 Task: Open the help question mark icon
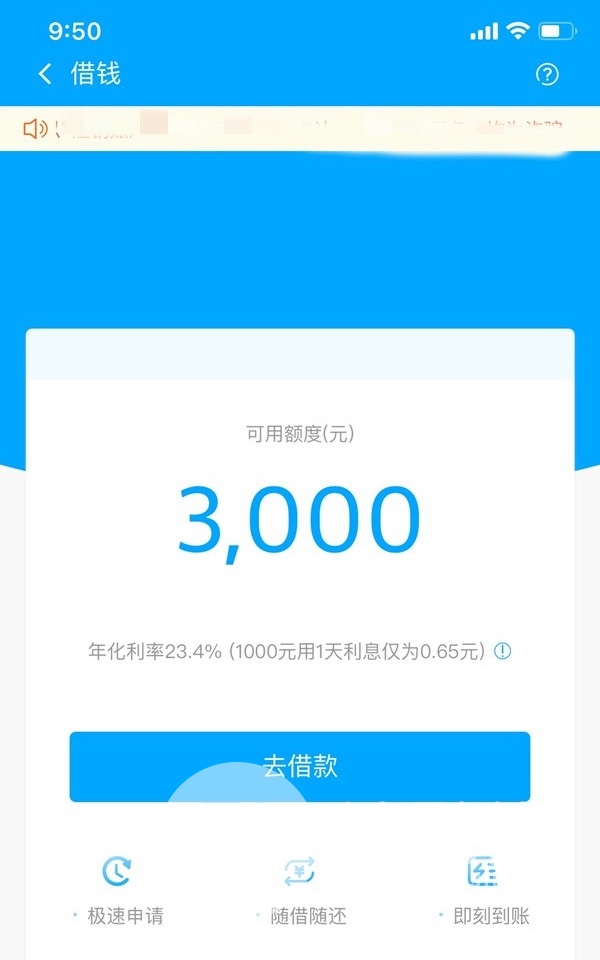547,74
